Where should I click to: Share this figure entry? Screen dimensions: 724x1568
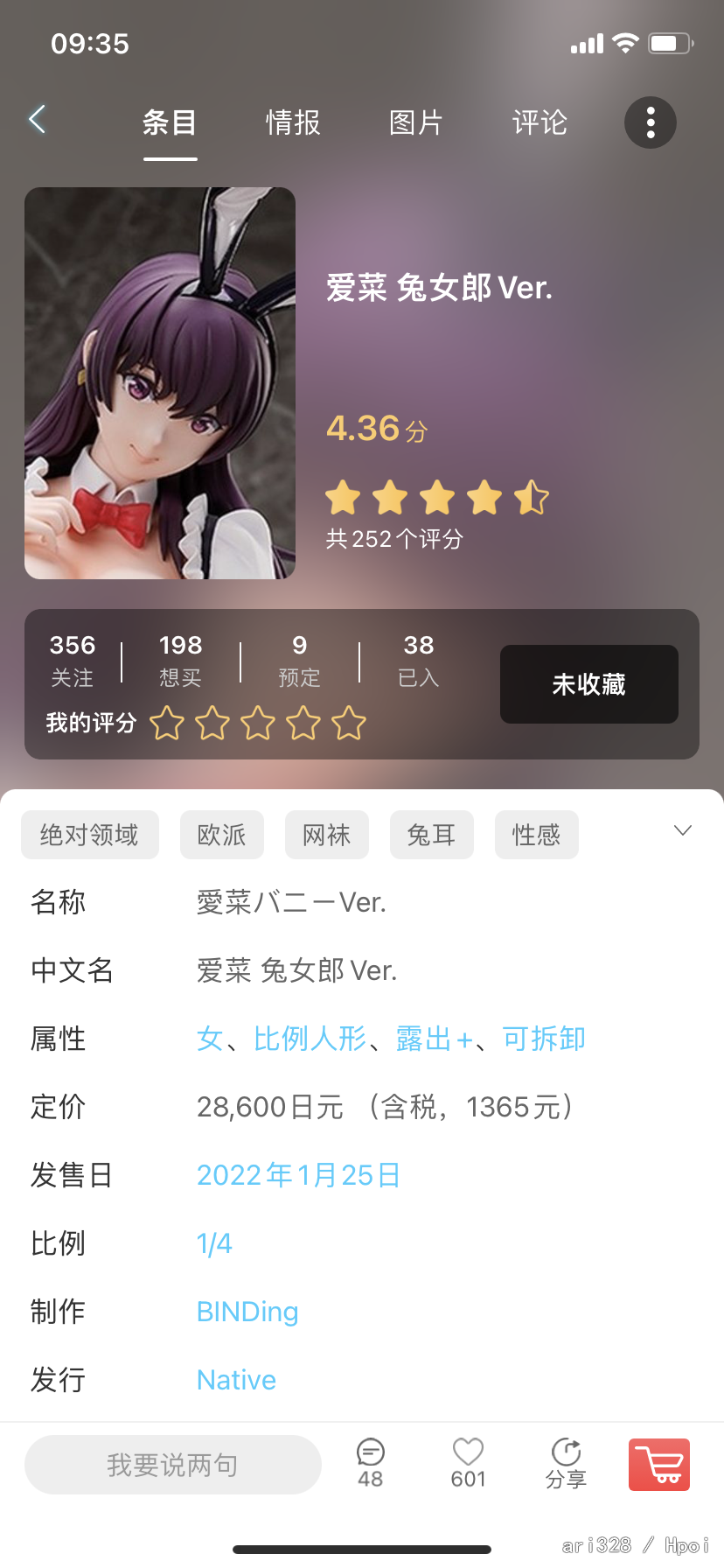pyautogui.click(x=566, y=1463)
